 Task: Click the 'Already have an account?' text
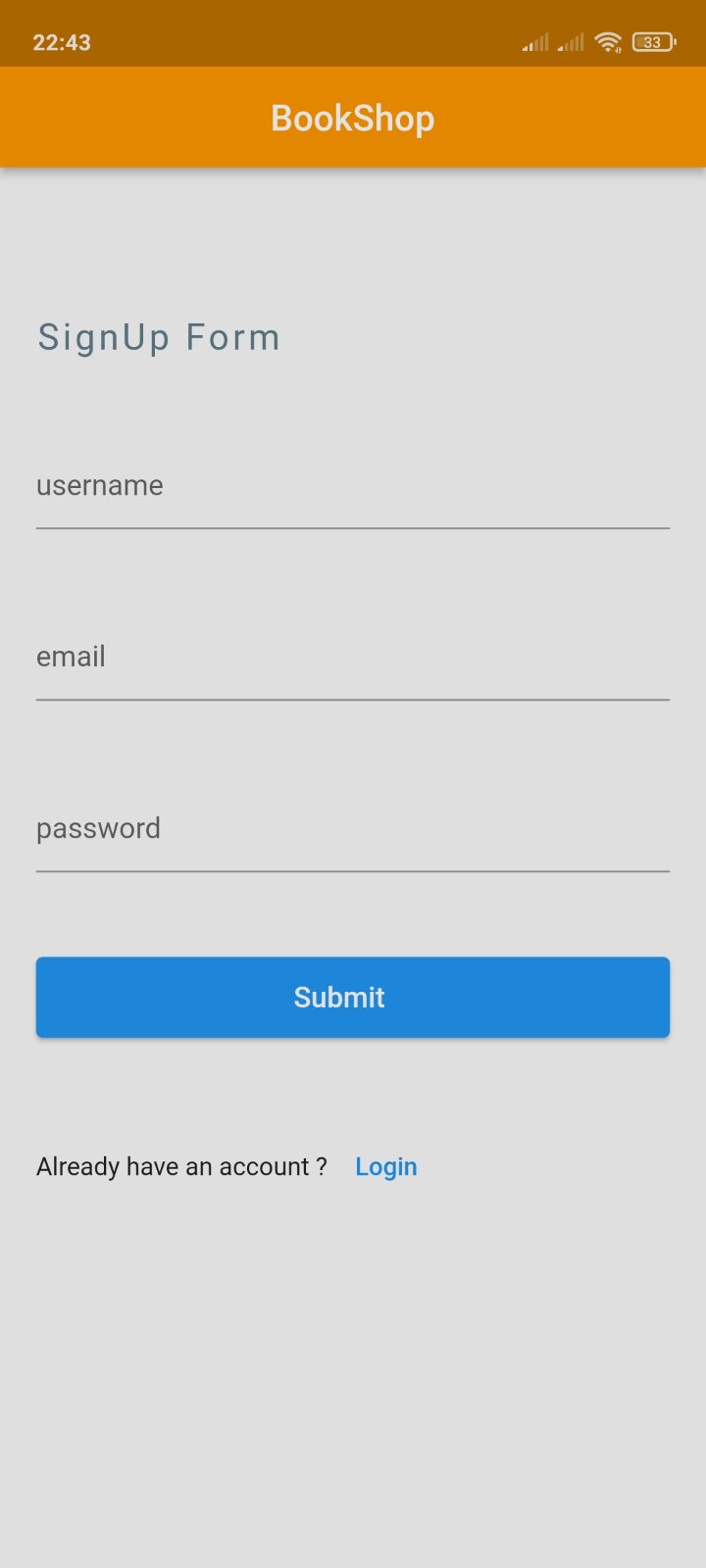(x=181, y=1166)
